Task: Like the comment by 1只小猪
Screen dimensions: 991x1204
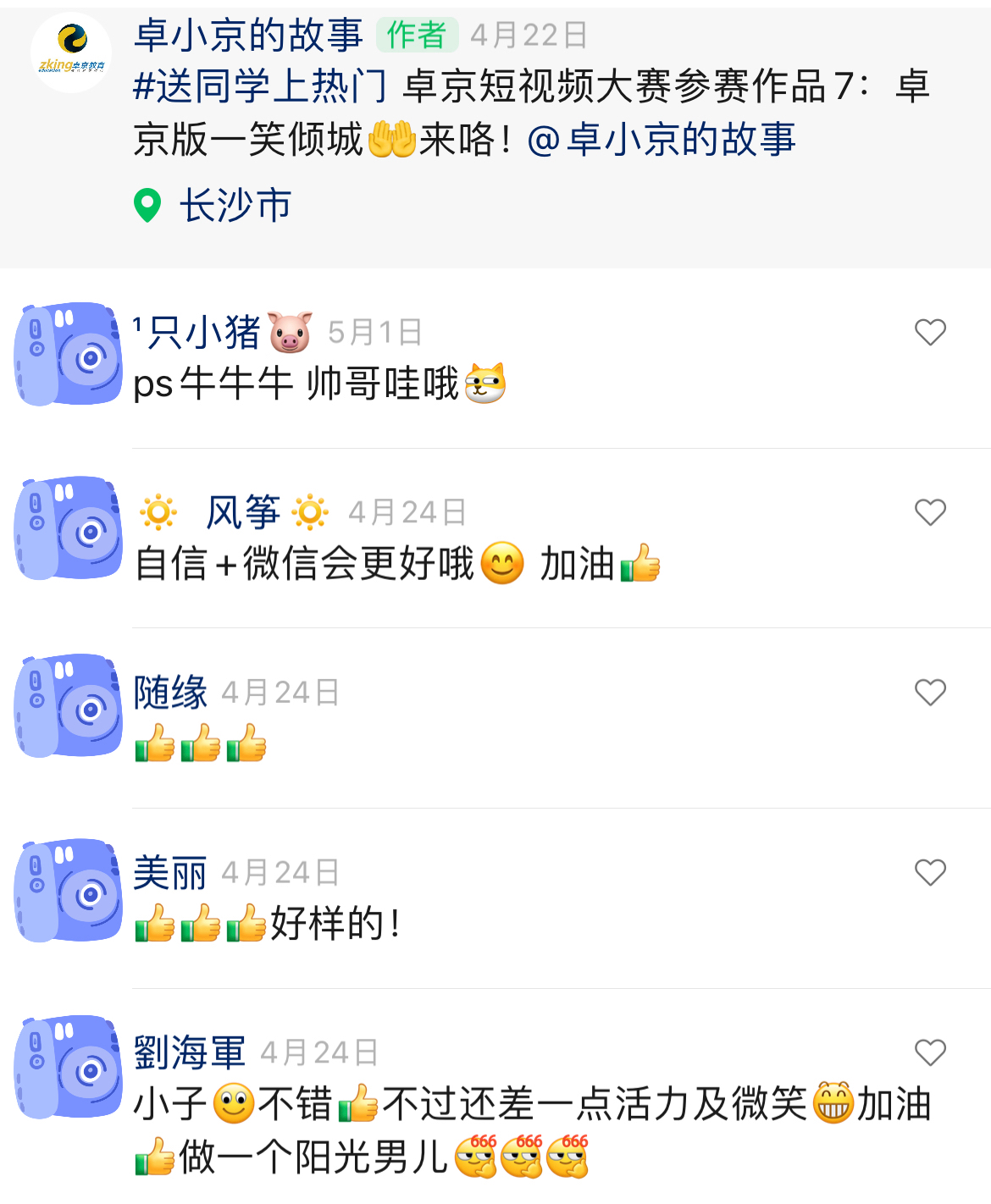Action: tap(930, 332)
